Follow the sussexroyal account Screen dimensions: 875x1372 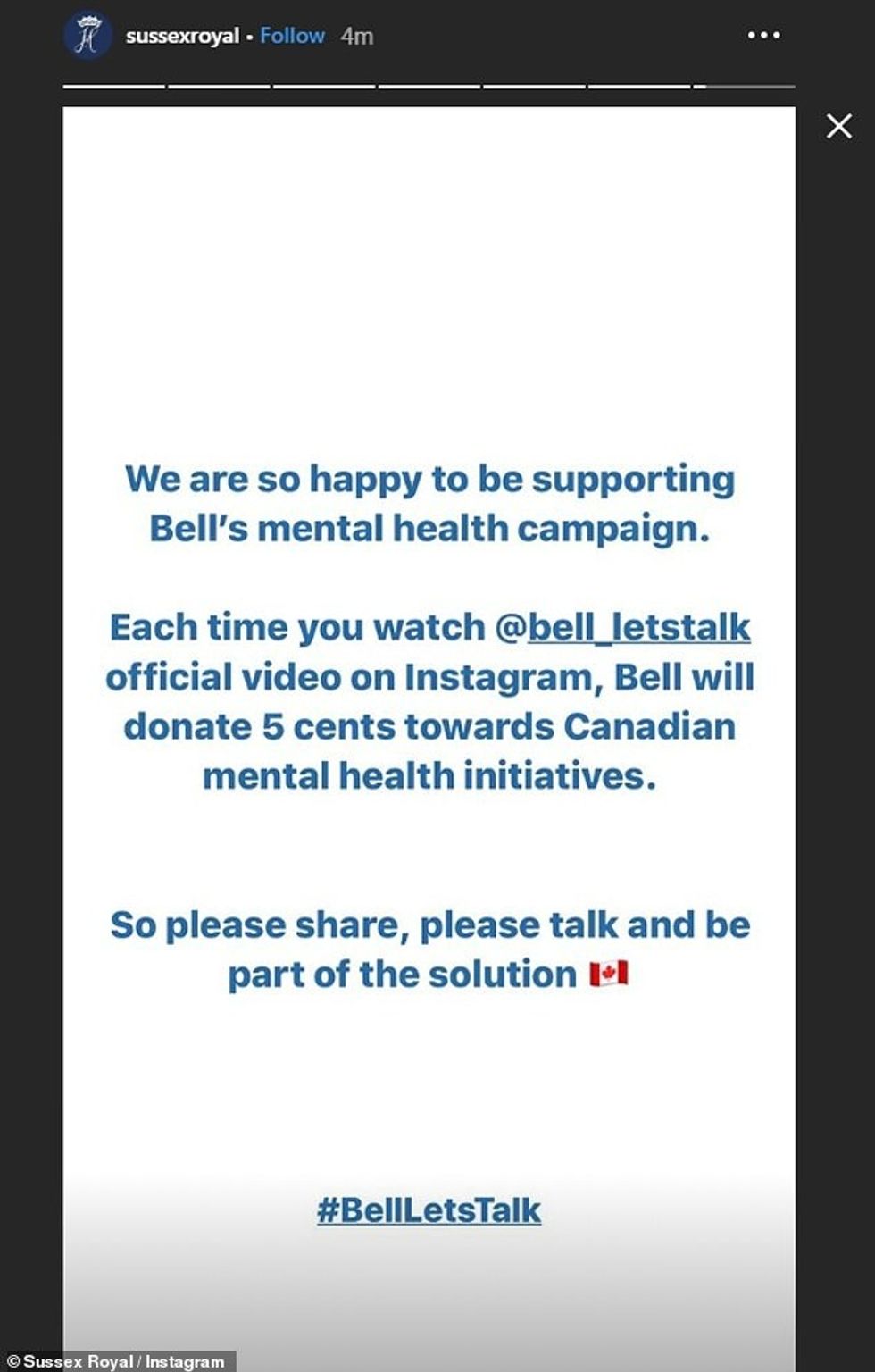click(292, 36)
